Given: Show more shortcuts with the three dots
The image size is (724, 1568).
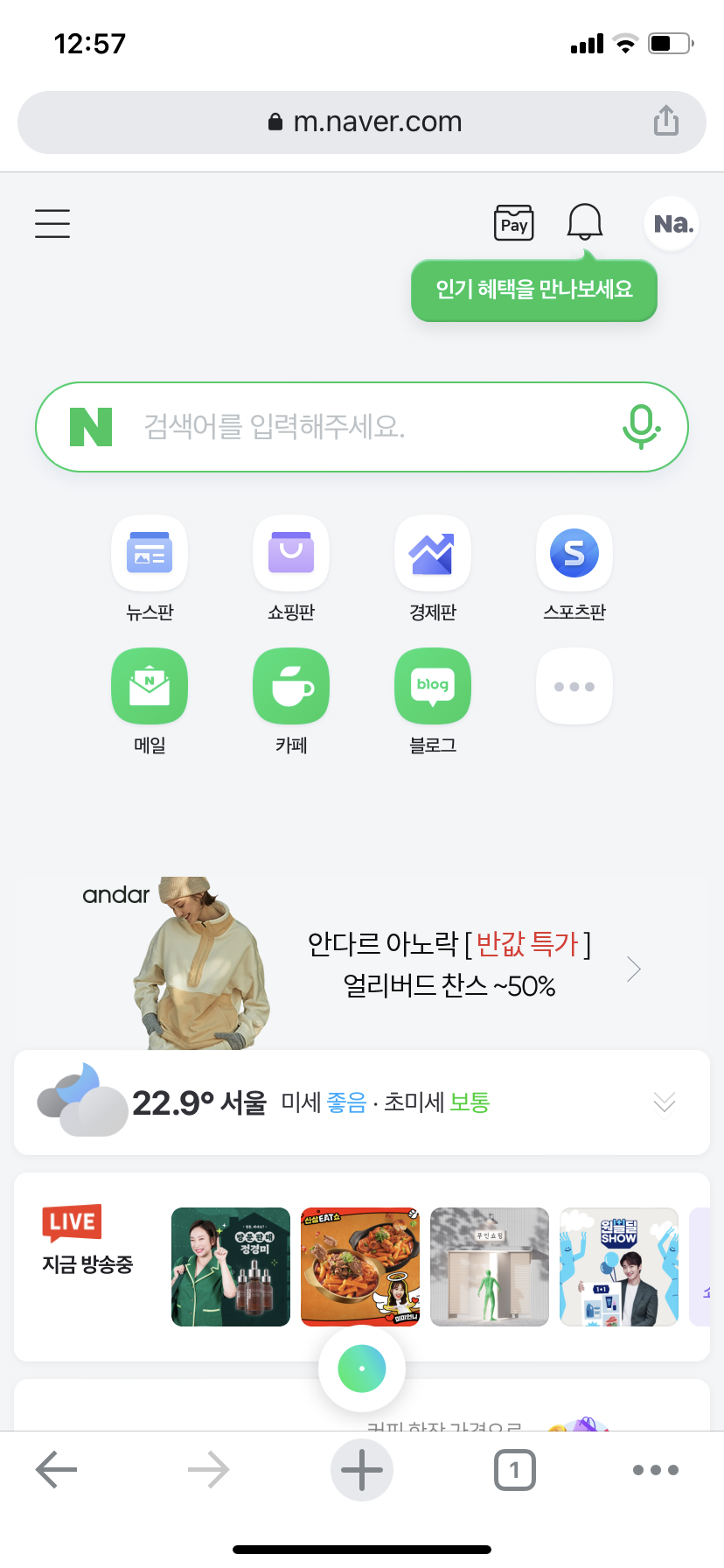Looking at the screenshot, I should (x=574, y=687).
